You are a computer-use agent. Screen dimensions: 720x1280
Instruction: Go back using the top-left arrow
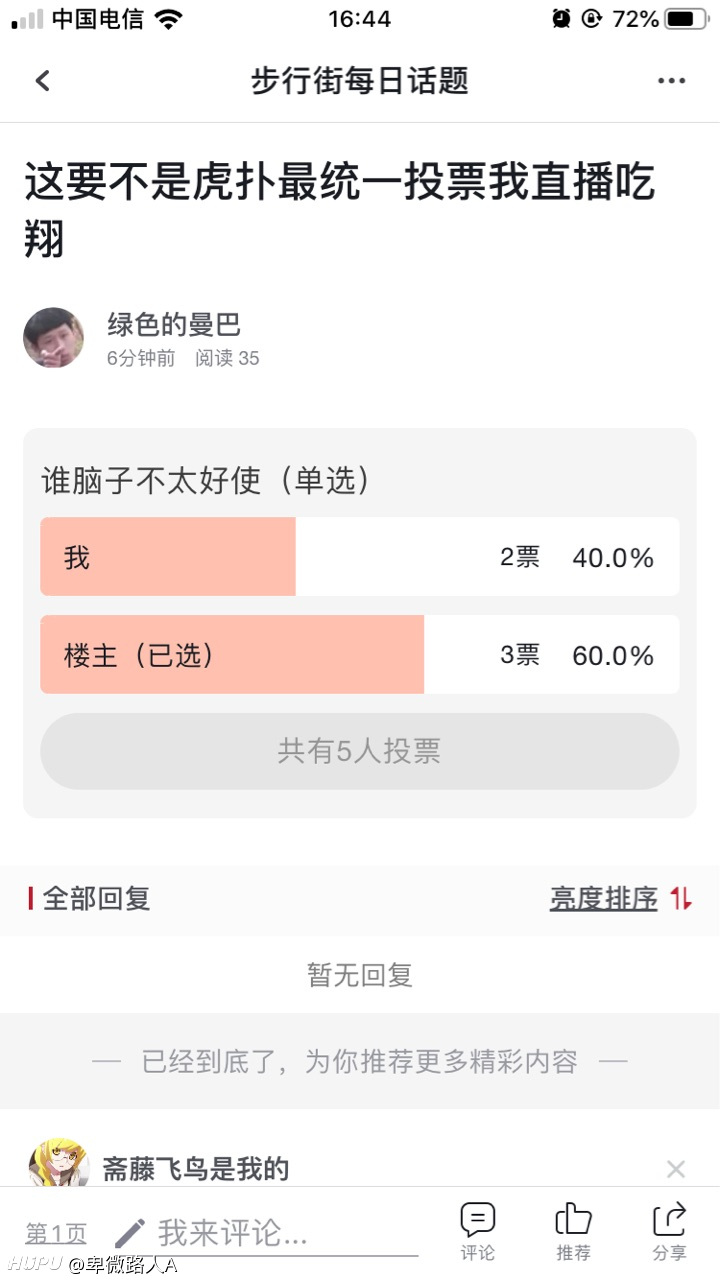[42, 81]
